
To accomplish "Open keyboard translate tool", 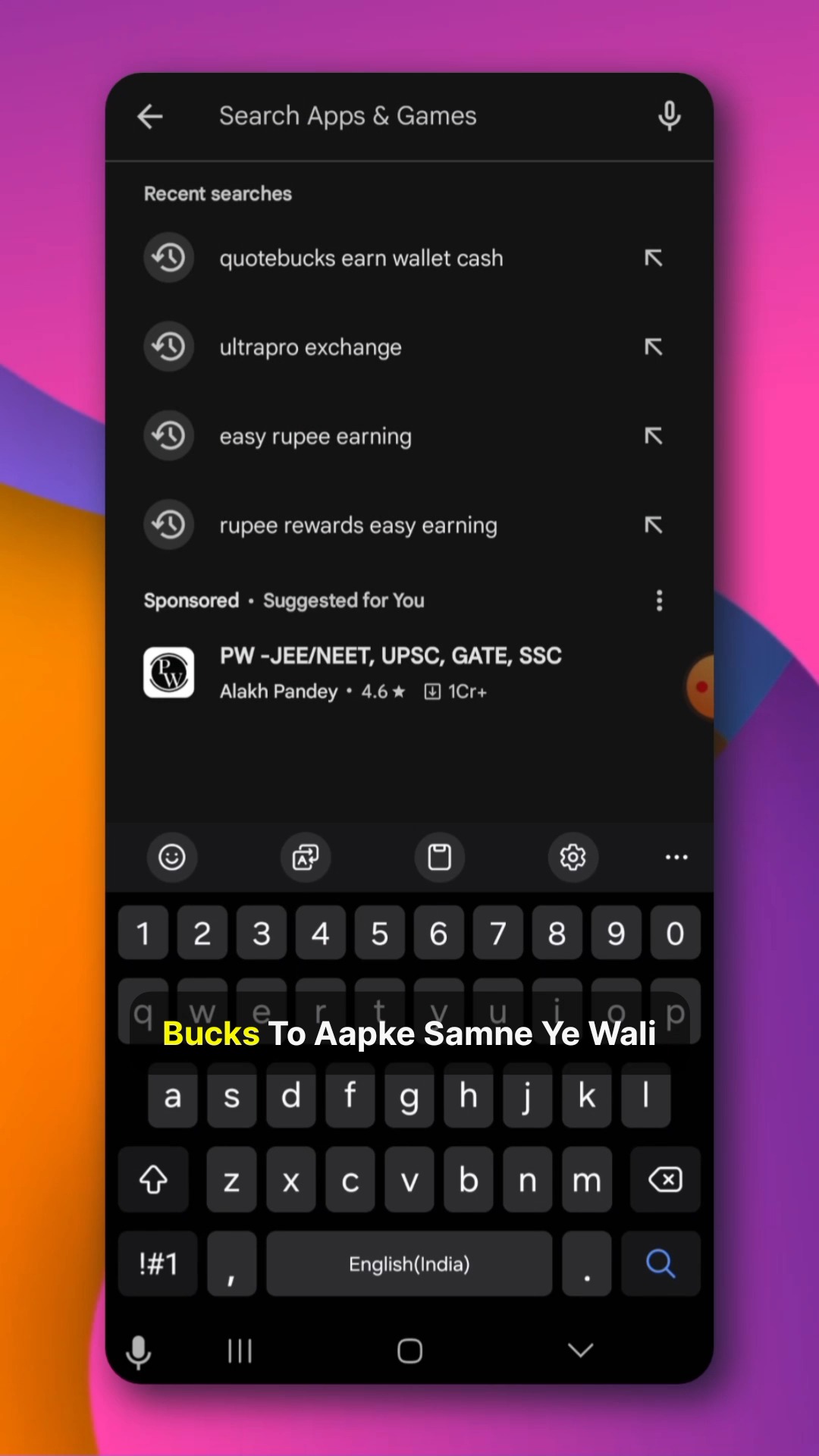I will pos(306,857).
